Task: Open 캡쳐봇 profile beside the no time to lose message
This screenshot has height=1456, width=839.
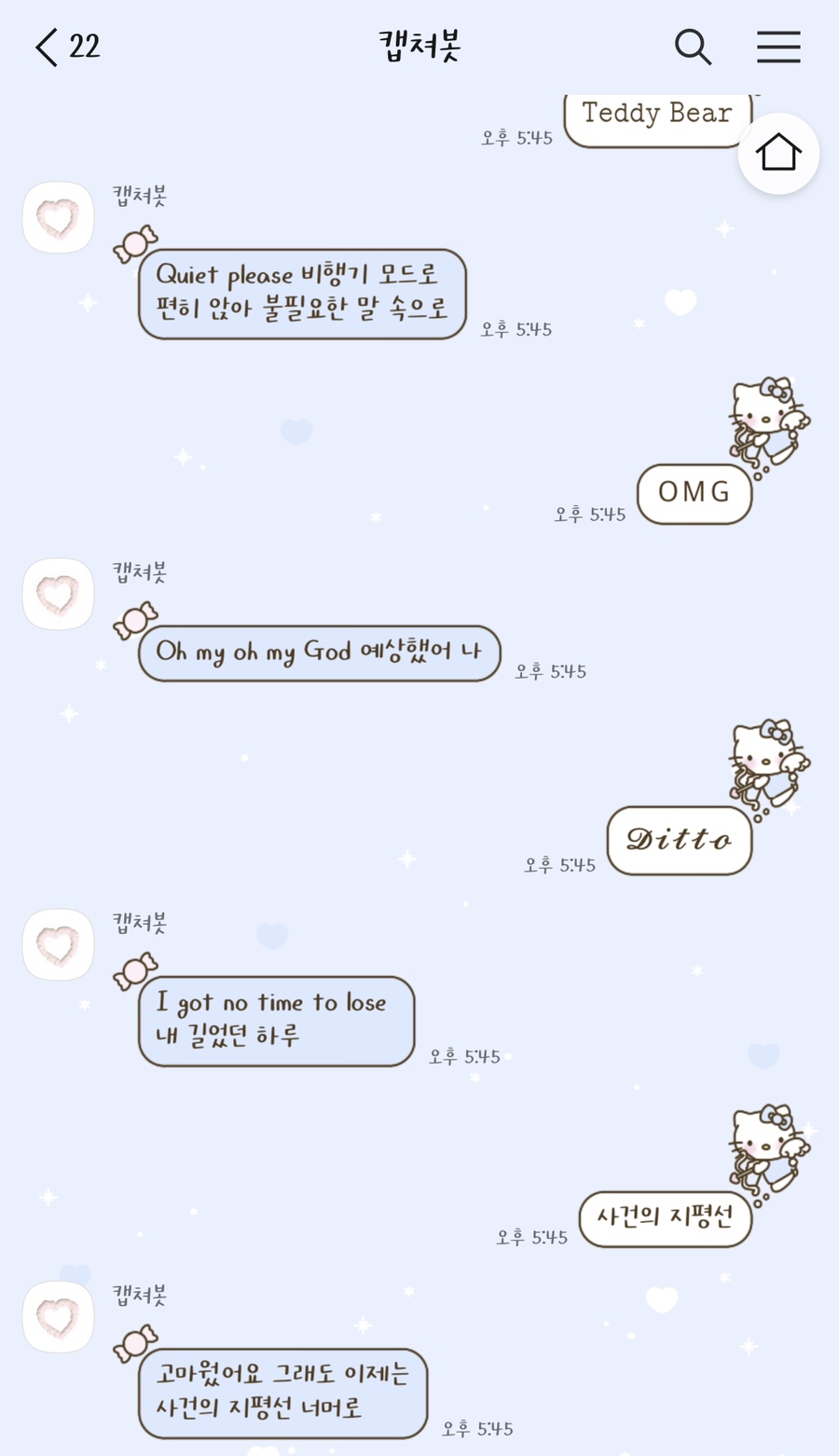Action: point(58,945)
